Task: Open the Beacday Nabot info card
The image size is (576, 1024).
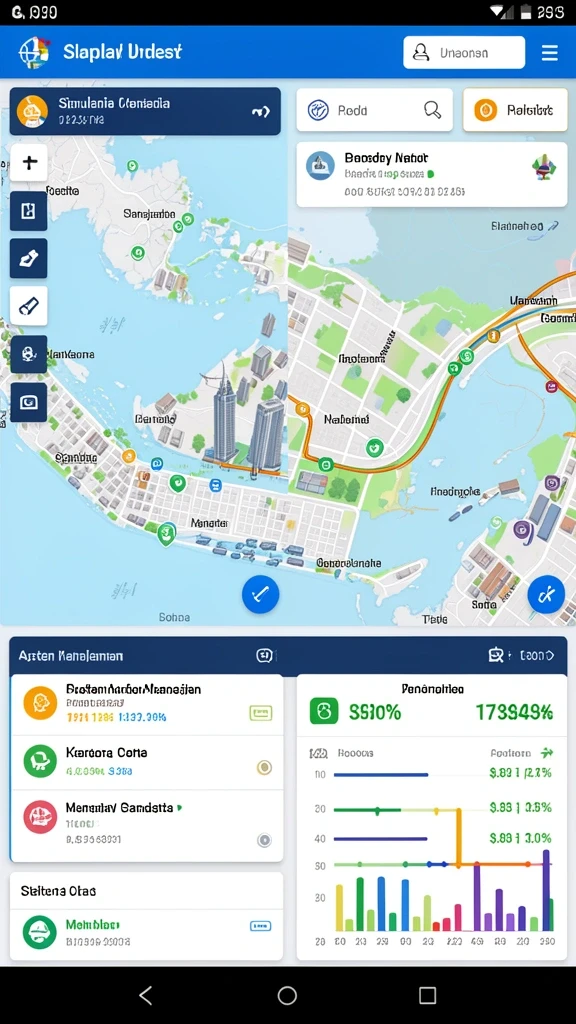Action: click(432, 174)
